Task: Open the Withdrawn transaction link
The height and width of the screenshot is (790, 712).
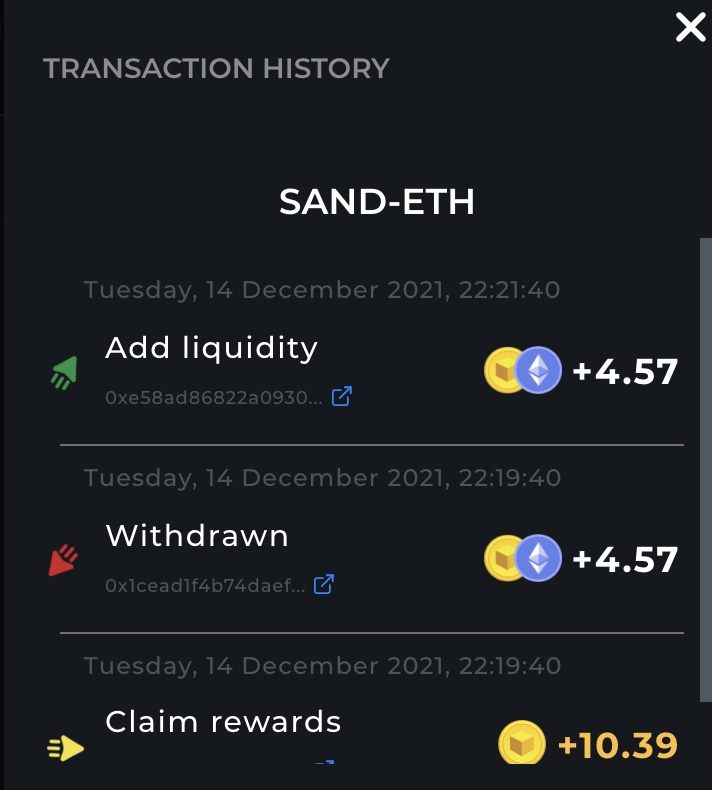Action: click(x=323, y=584)
